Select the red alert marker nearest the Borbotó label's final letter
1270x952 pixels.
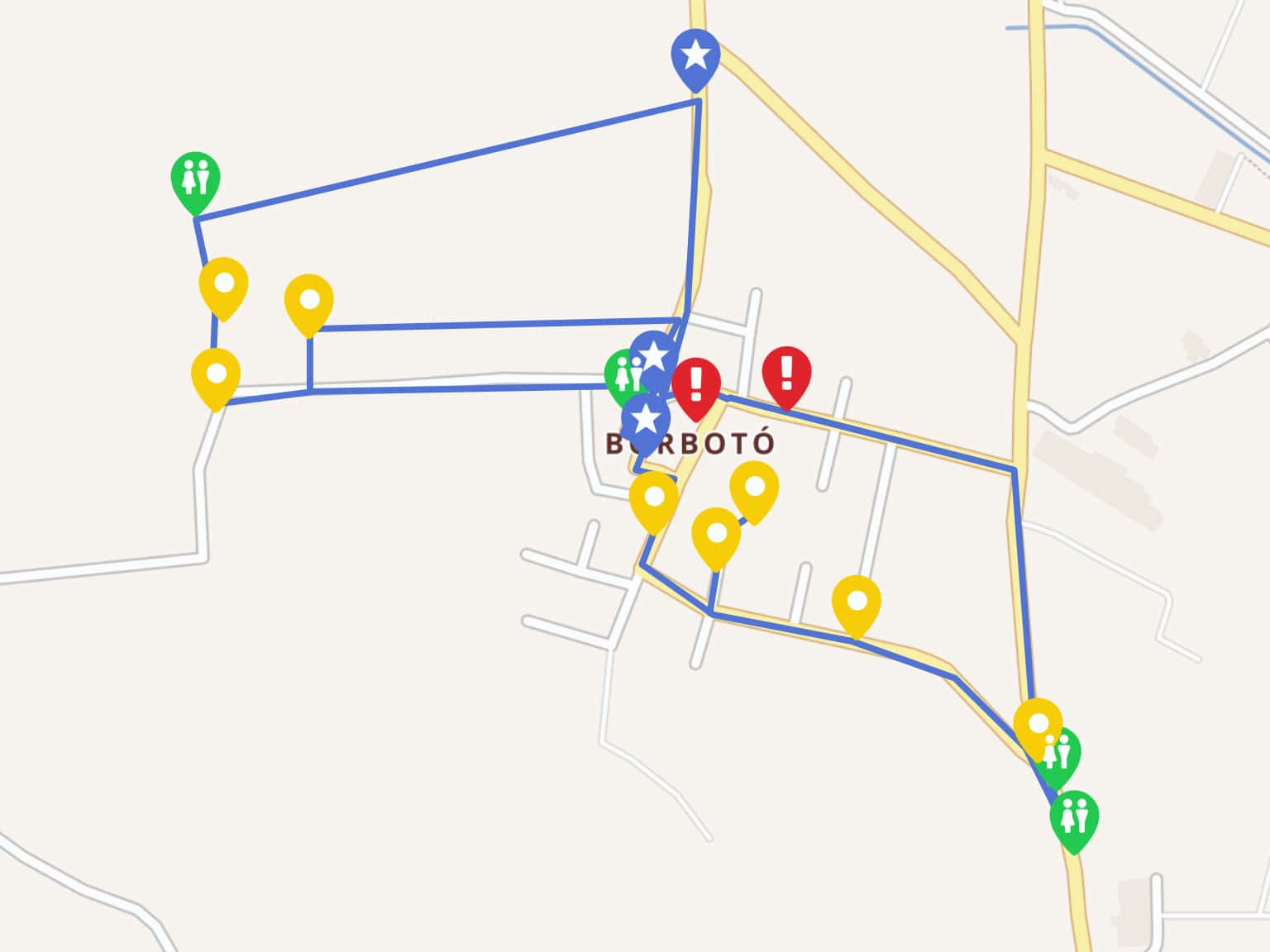tap(786, 373)
